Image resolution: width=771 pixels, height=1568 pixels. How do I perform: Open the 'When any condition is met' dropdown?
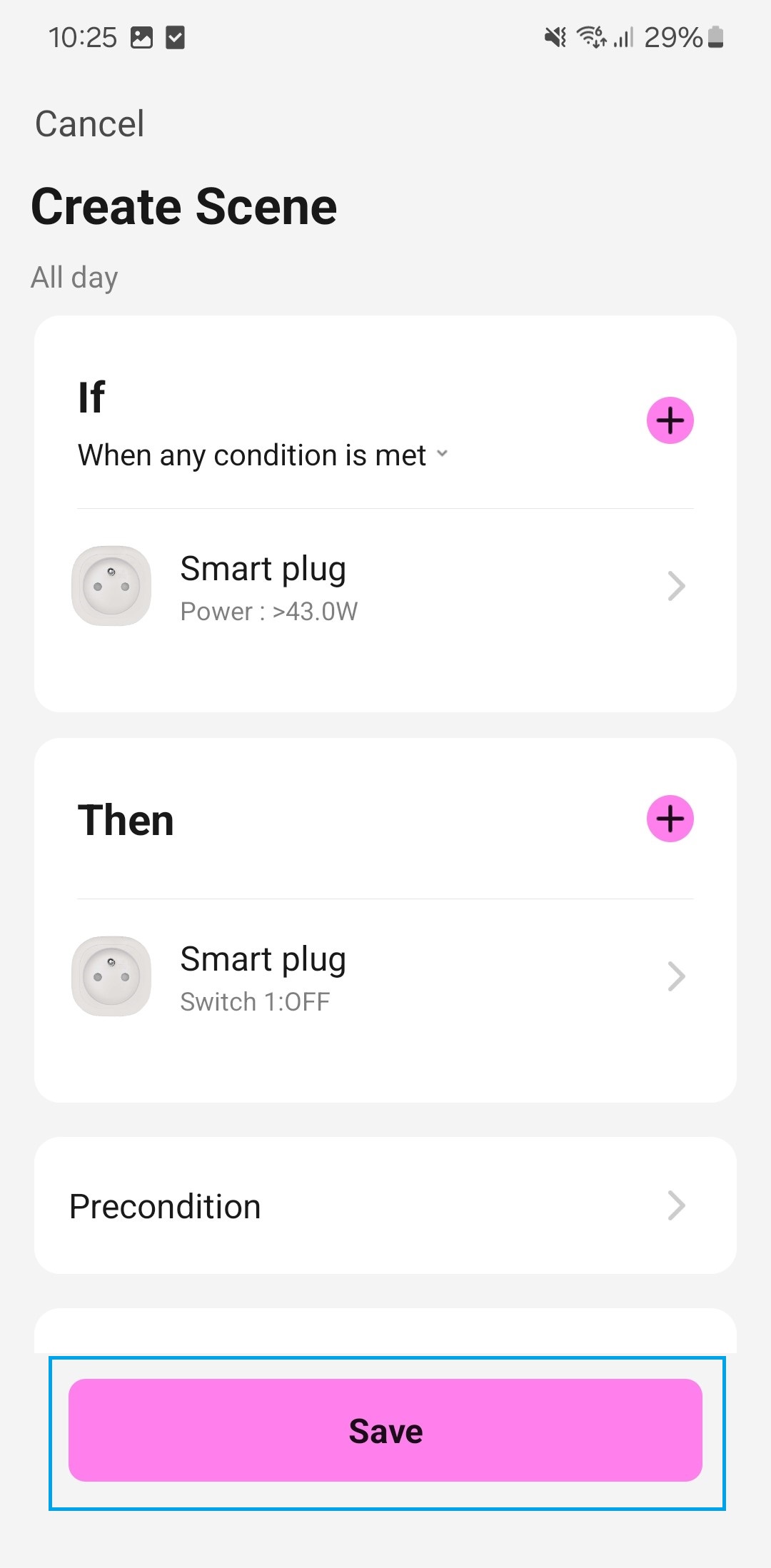coord(263,455)
